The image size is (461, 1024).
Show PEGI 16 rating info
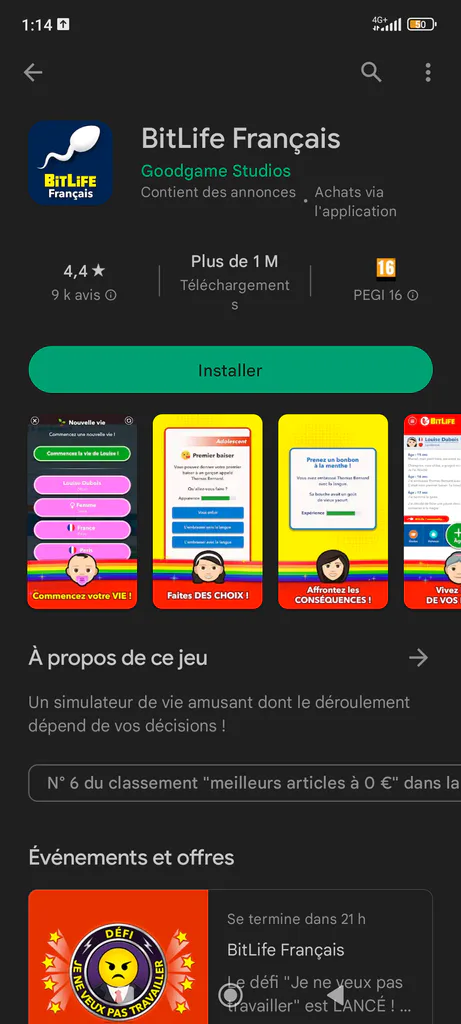386,281
